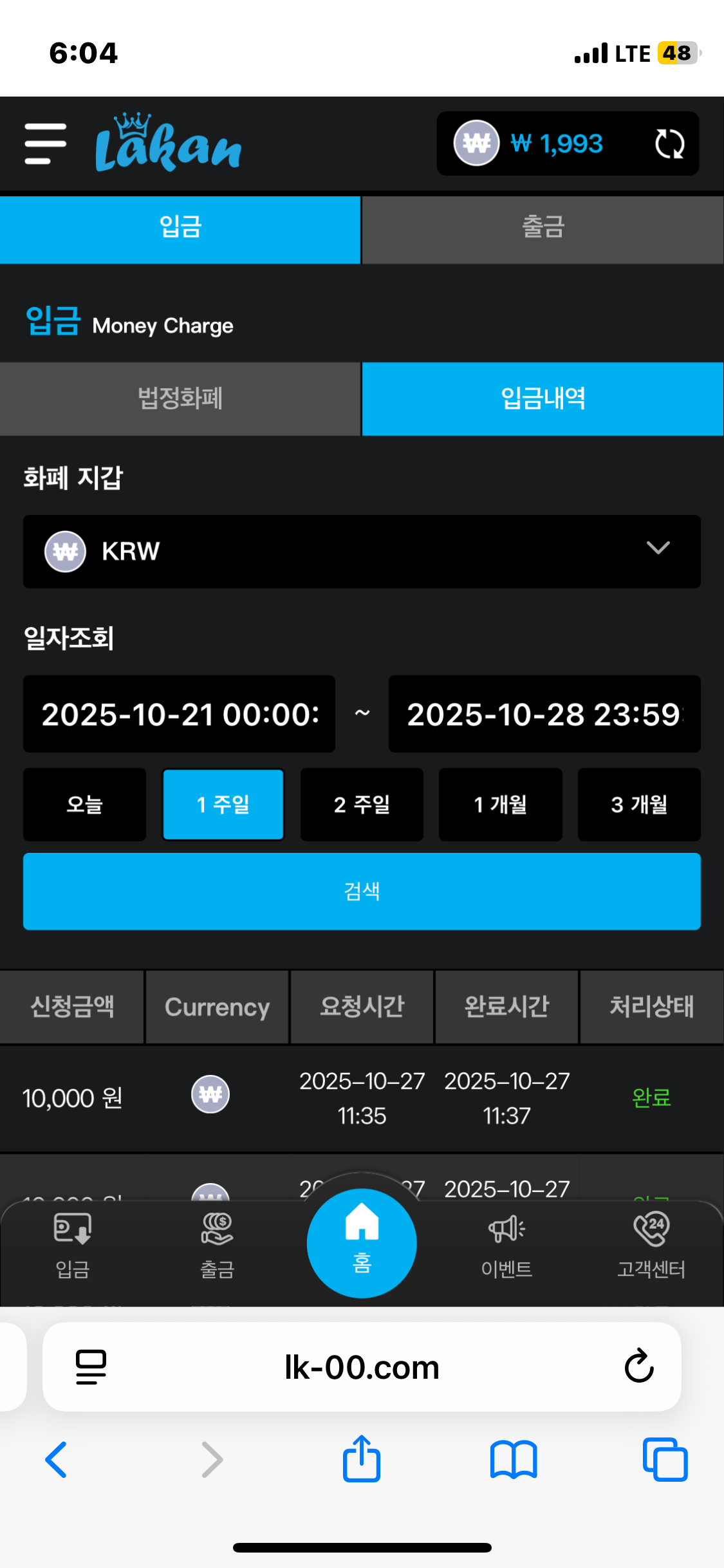Go to 홈 in the bottom bar

click(x=362, y=1243)
